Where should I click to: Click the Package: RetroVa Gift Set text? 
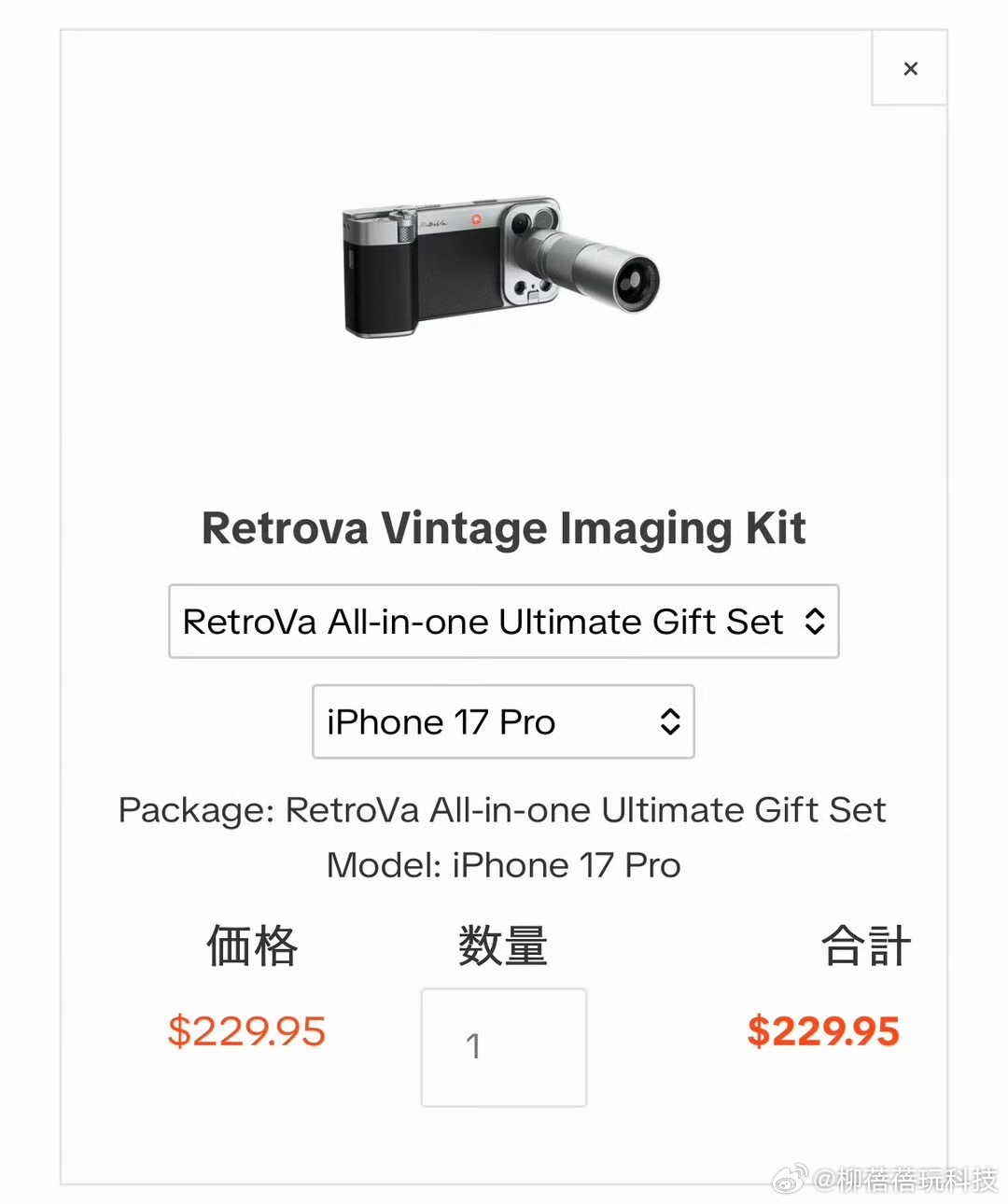click(x=502, y=810)
